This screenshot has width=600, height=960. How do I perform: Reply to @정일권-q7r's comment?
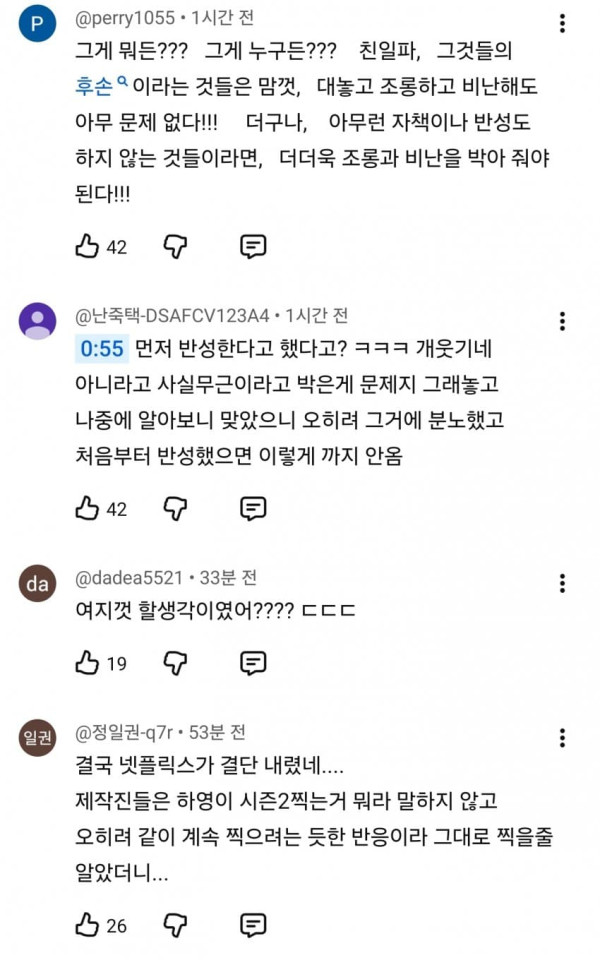pos(252,924)
